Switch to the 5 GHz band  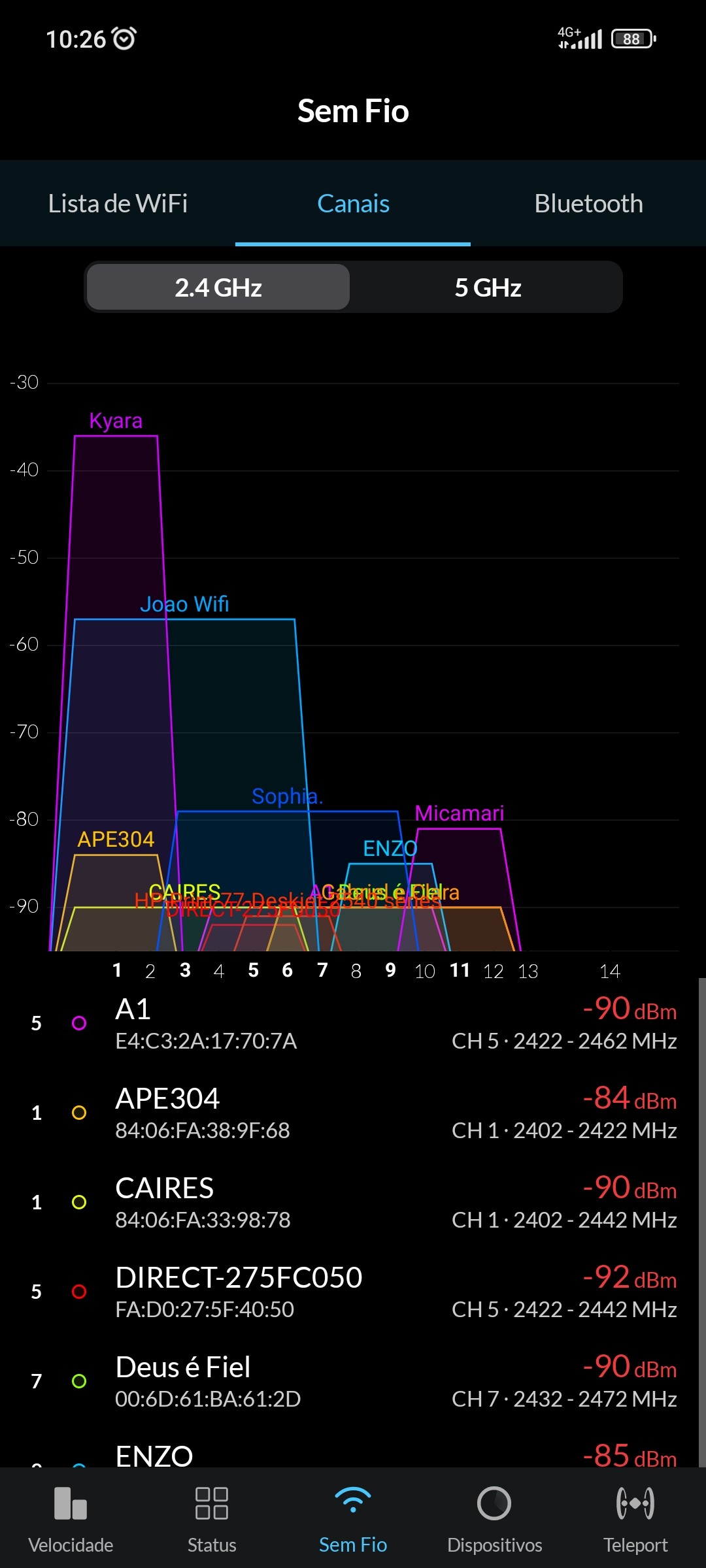(x=488, y=287)
